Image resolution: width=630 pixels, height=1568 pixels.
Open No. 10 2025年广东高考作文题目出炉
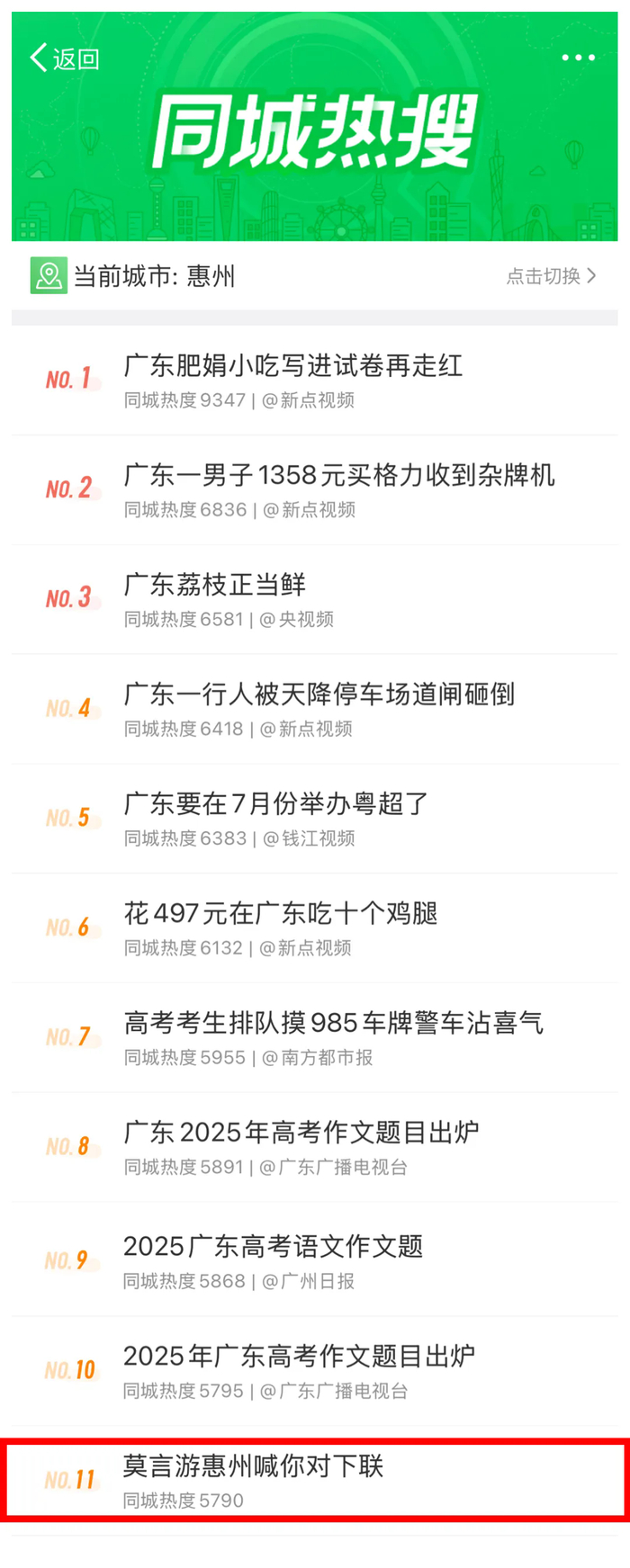coord(299,1357)
